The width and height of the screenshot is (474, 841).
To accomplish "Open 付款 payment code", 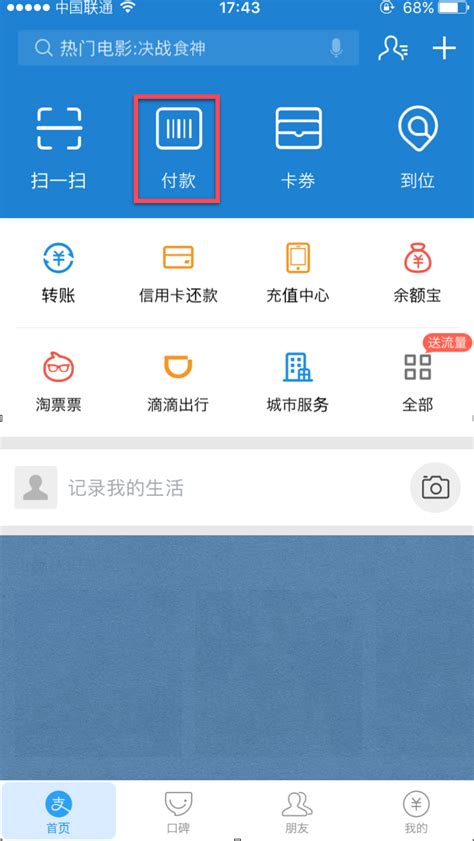I will point(178,147).
